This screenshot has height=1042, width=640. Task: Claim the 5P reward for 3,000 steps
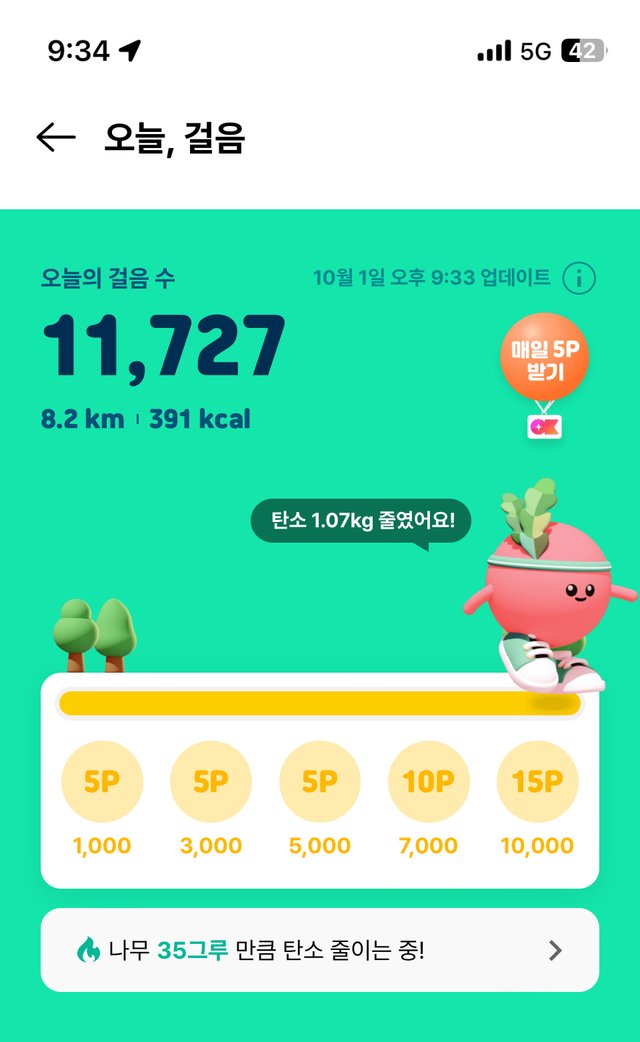tap(211, 782)
